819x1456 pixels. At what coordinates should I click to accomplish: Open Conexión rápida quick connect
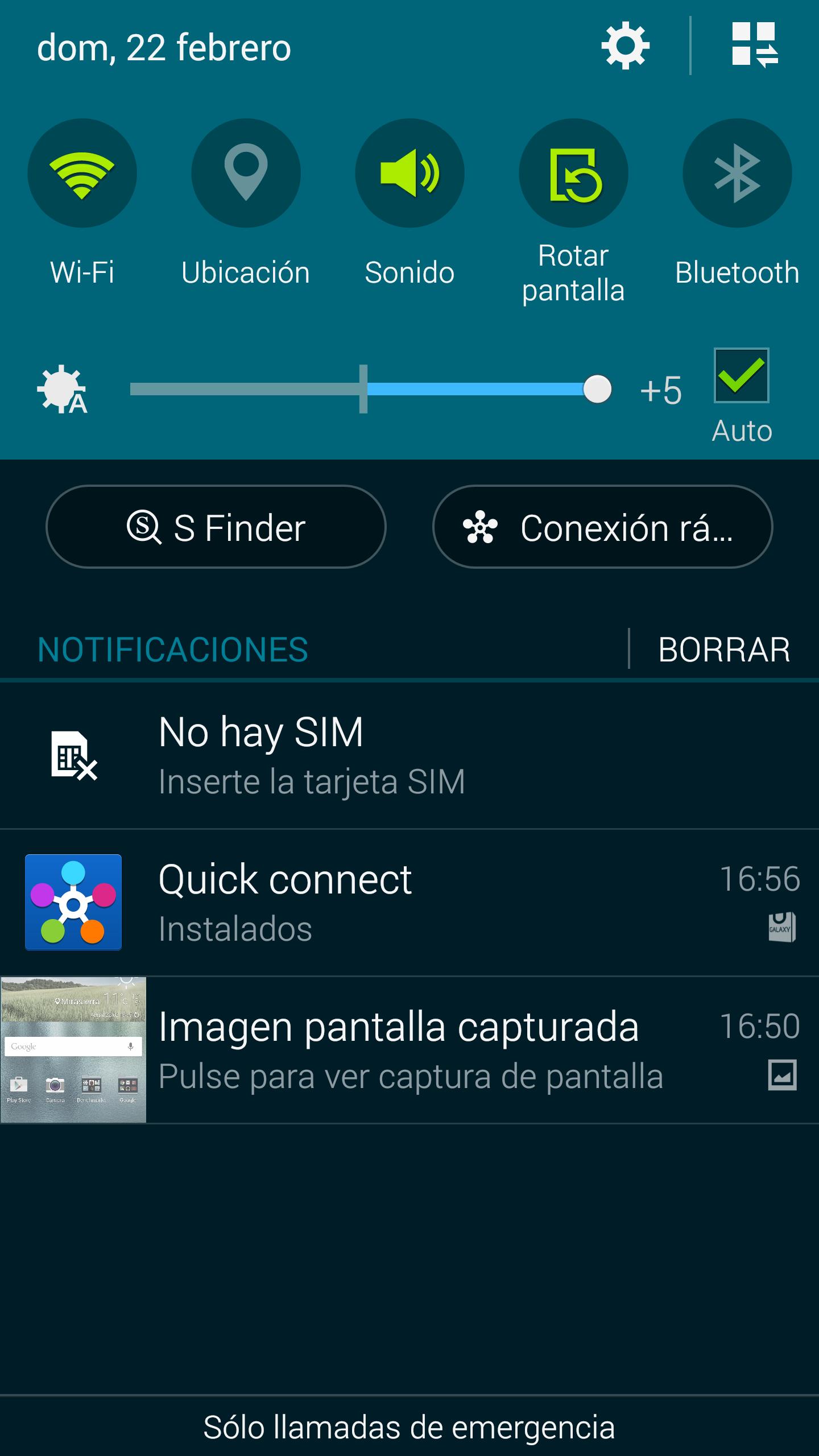pos(602,527)
